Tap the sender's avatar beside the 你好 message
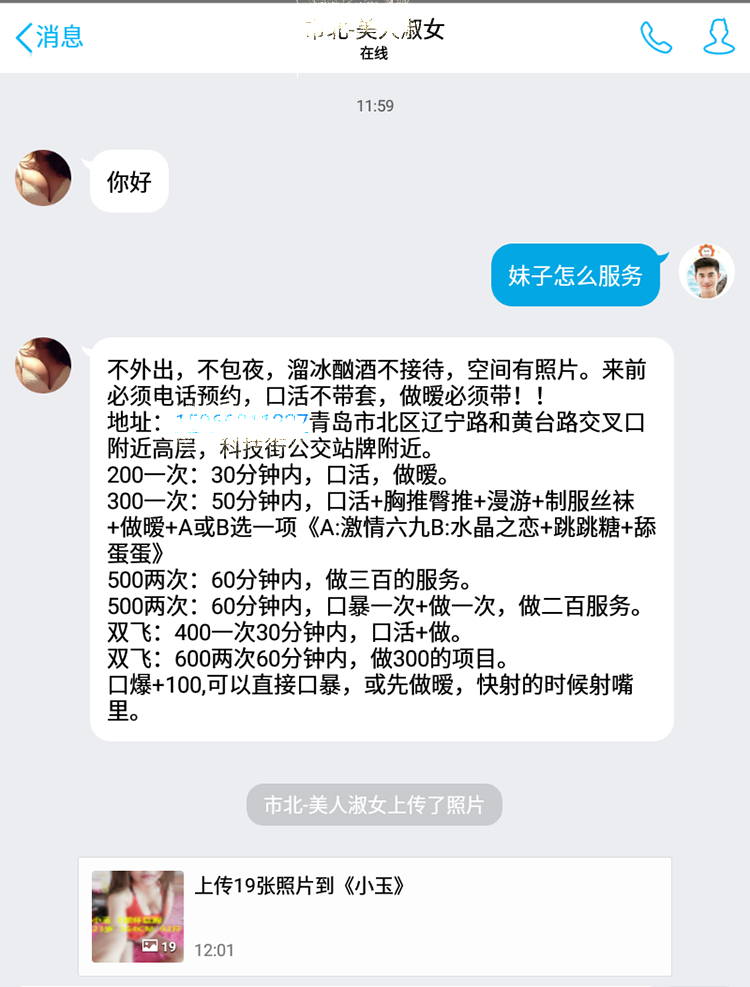The height and width of the screenshot is (987, 750). (43, 178)
